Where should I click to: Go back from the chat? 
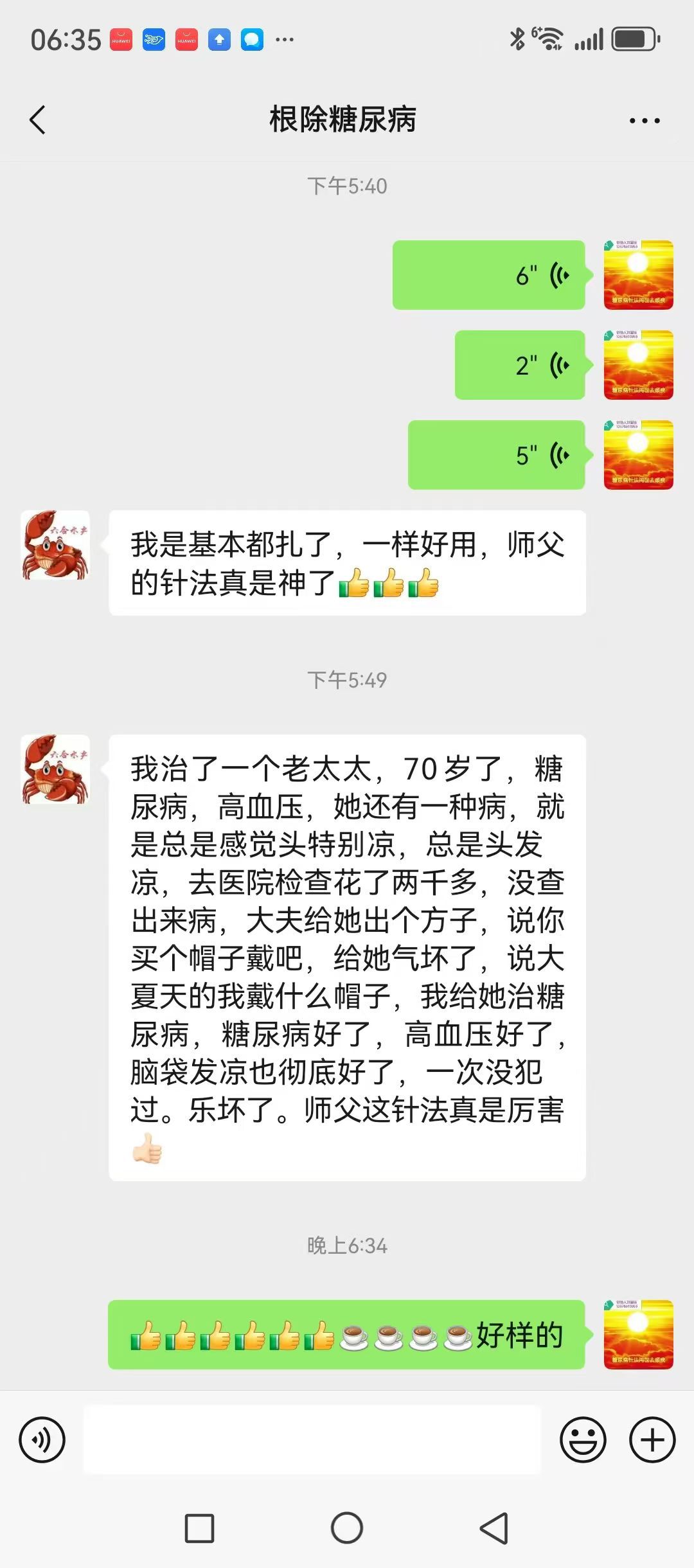click(x=38, y=120)
